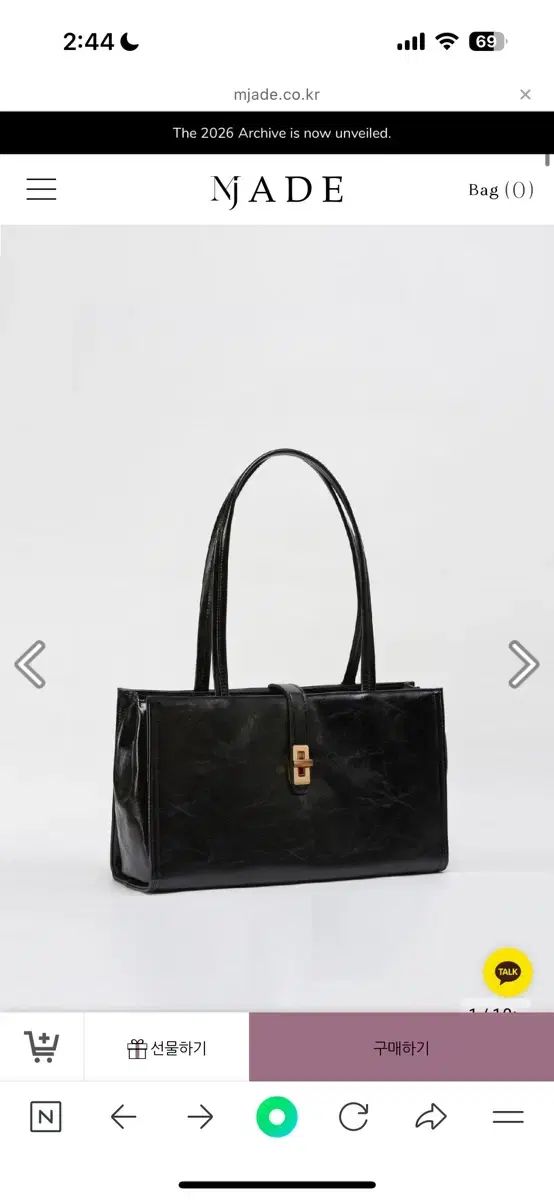Screen dimensions: 554x1200
Task: Show the next product image
Action: click(x=523, y=665)
